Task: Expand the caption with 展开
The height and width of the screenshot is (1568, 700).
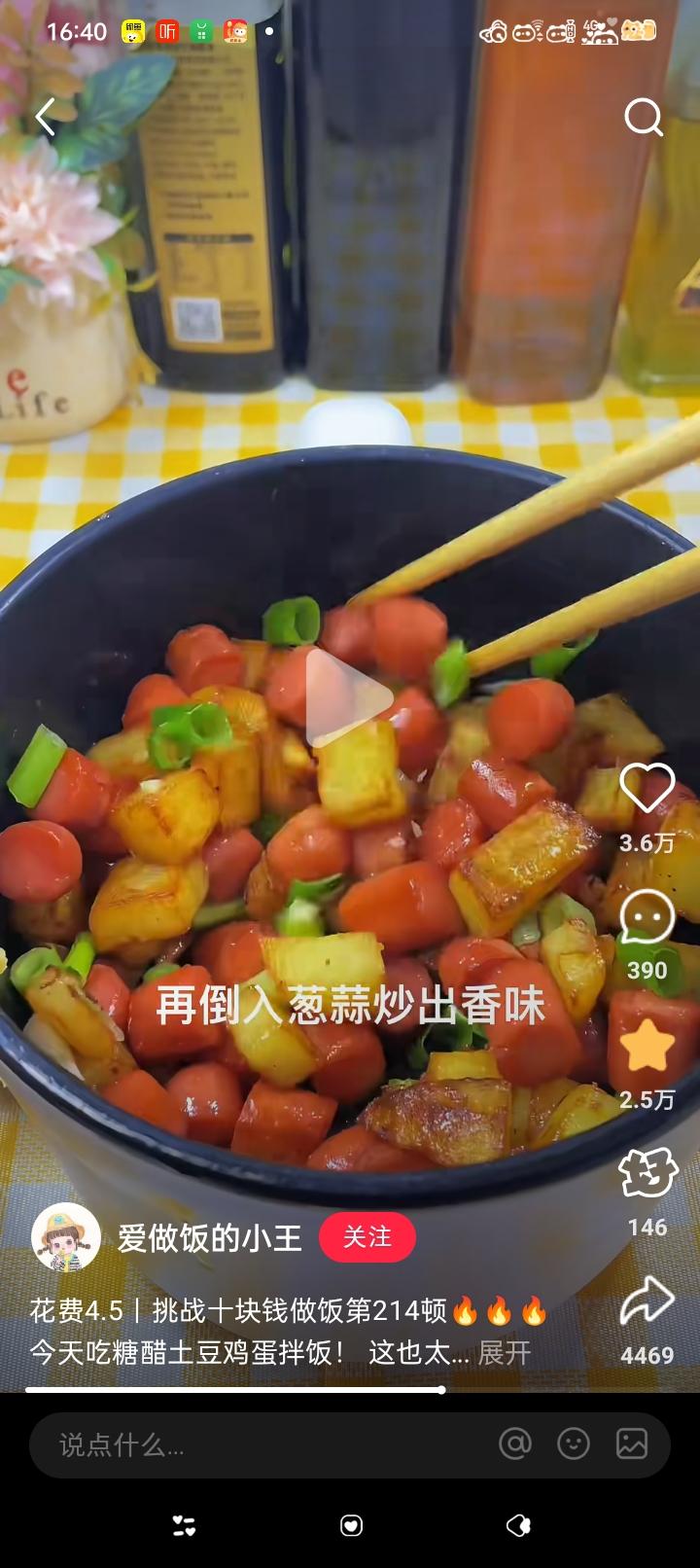Action: coord(505,1353)
